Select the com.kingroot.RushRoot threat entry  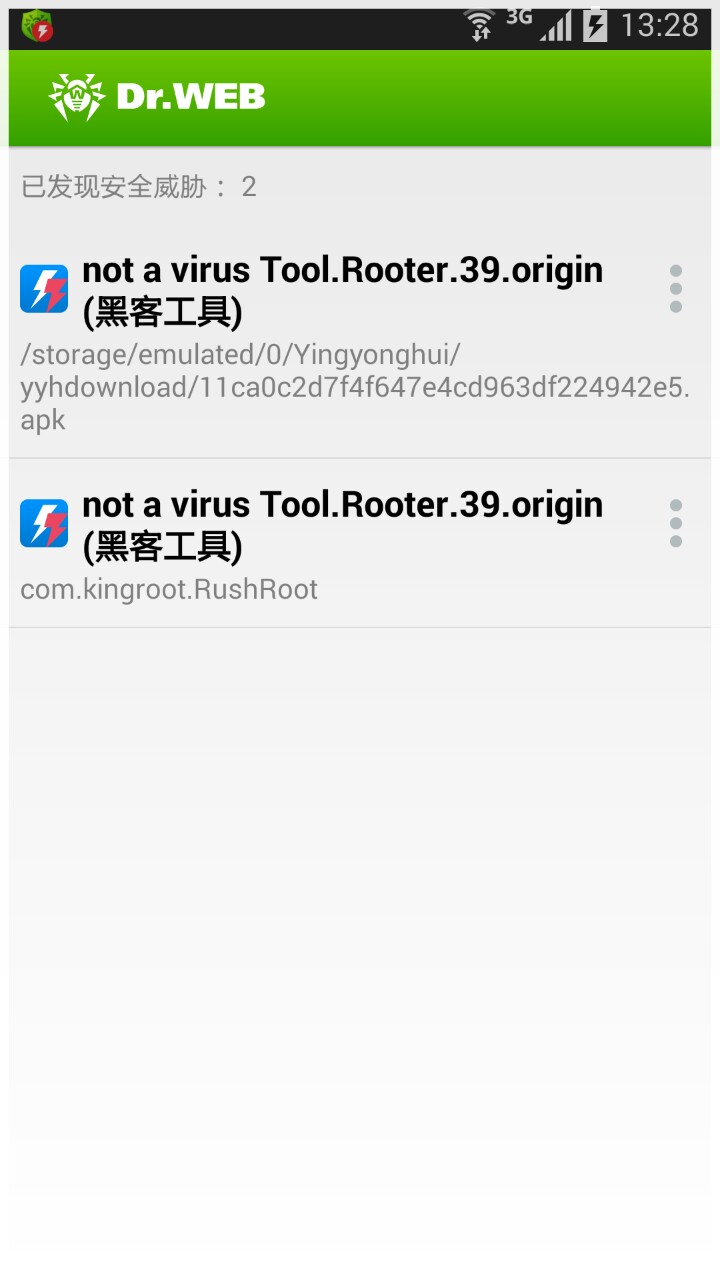340,545
